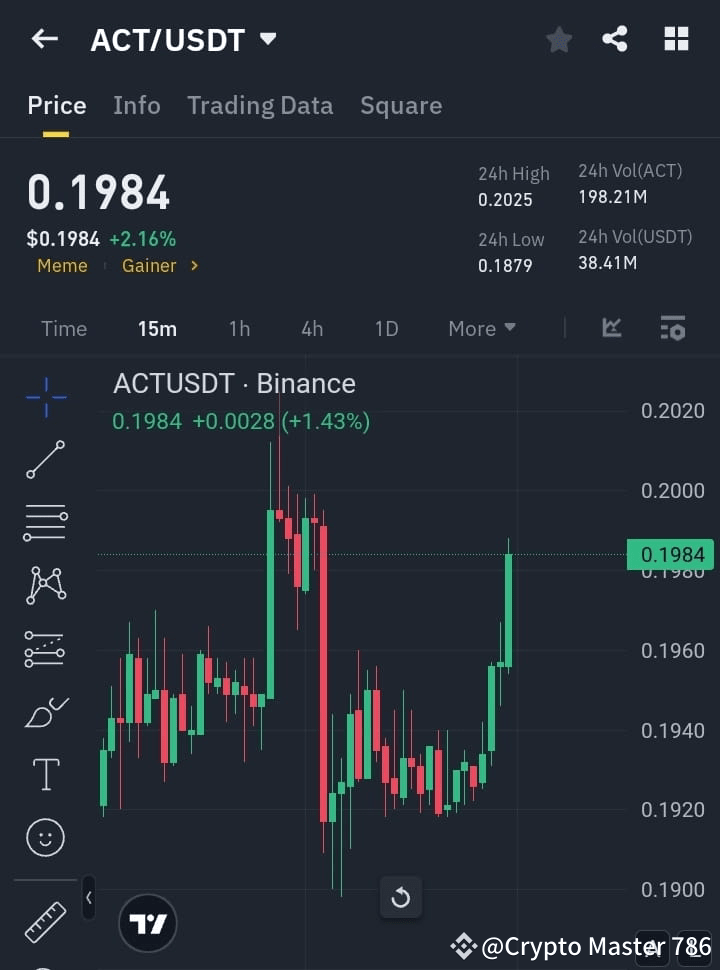The image size is (720, 970).
Task: Click the 0.1984 current price tag
Action: [x=672, y=554]
